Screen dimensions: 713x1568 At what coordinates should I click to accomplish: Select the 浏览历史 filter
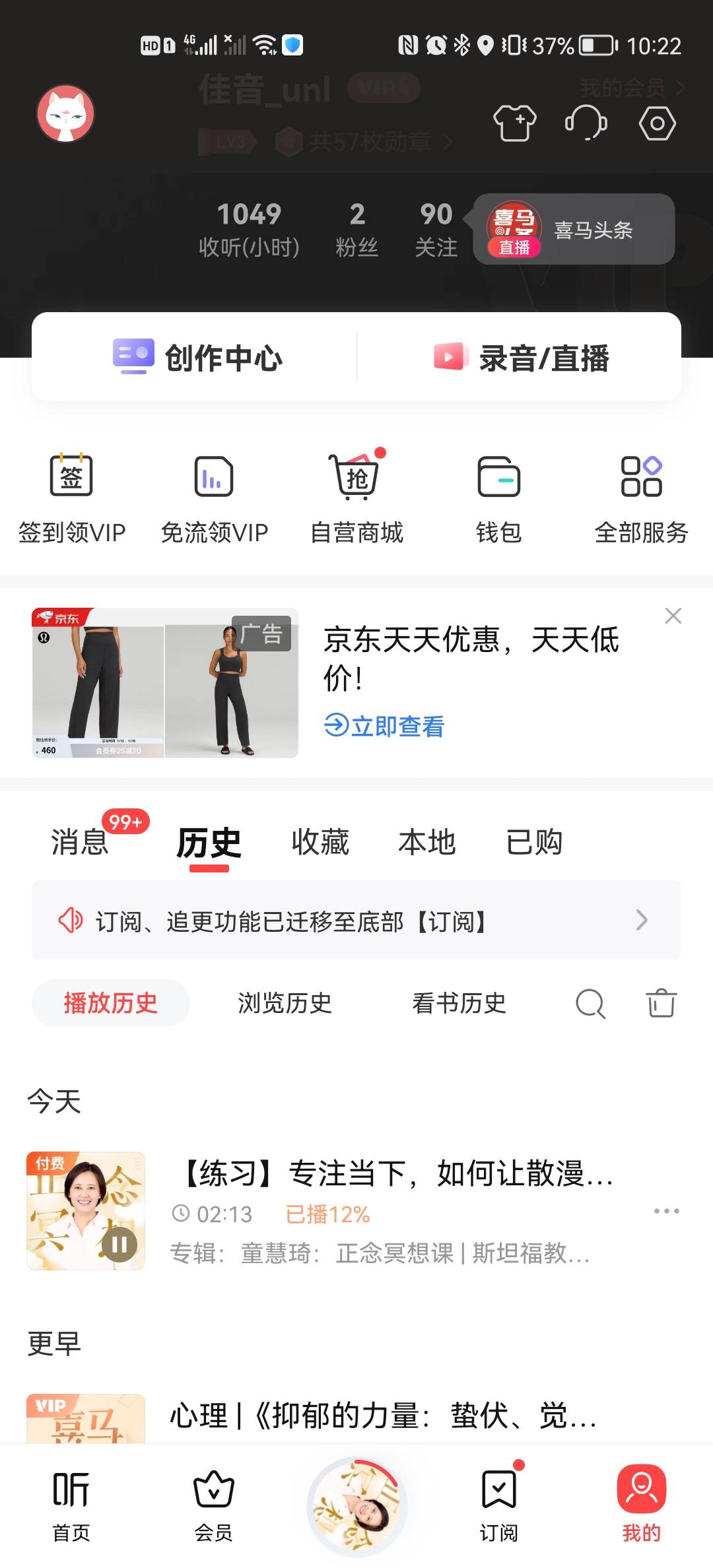tap(284, 1003)
